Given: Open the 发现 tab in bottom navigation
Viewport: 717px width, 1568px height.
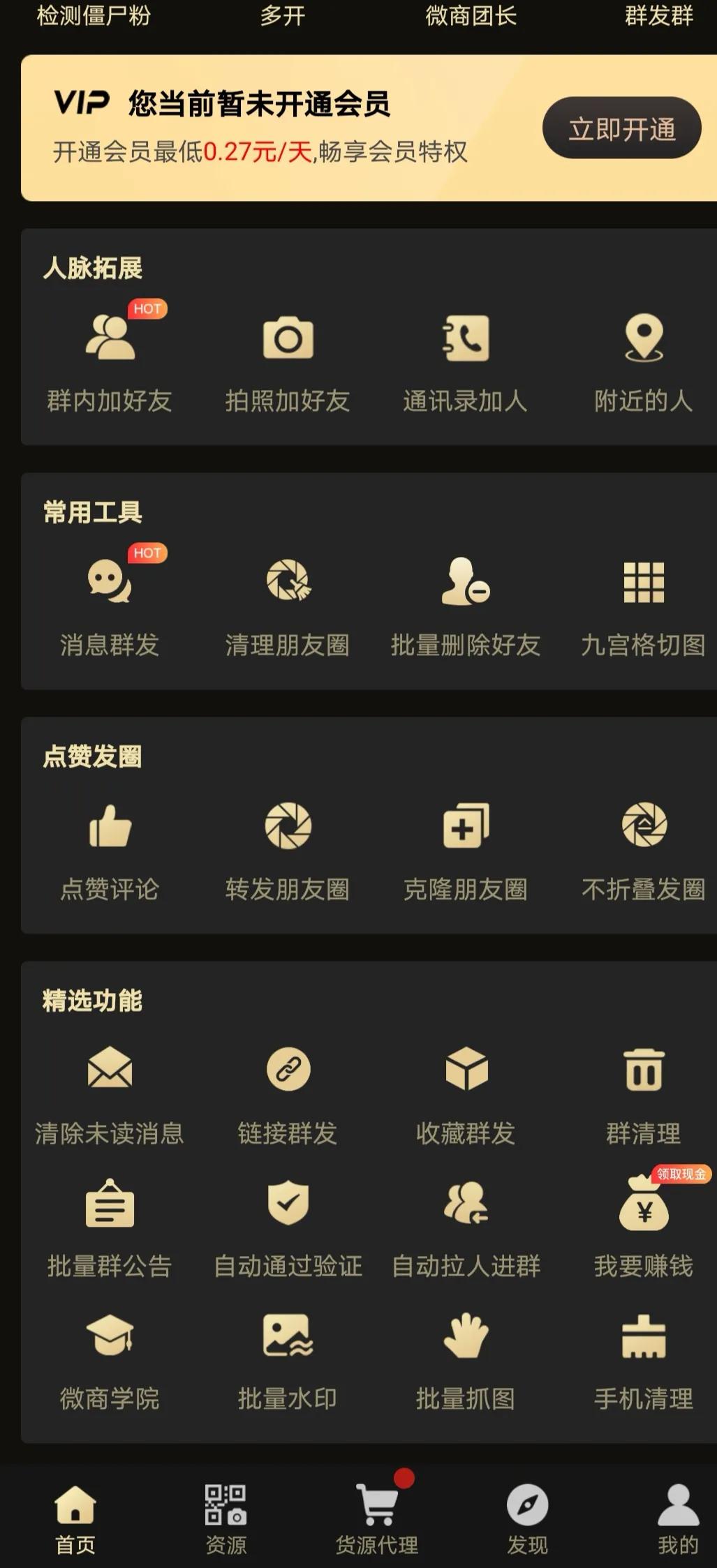Looking at the screenshot, I should (x=528, y=1513).
